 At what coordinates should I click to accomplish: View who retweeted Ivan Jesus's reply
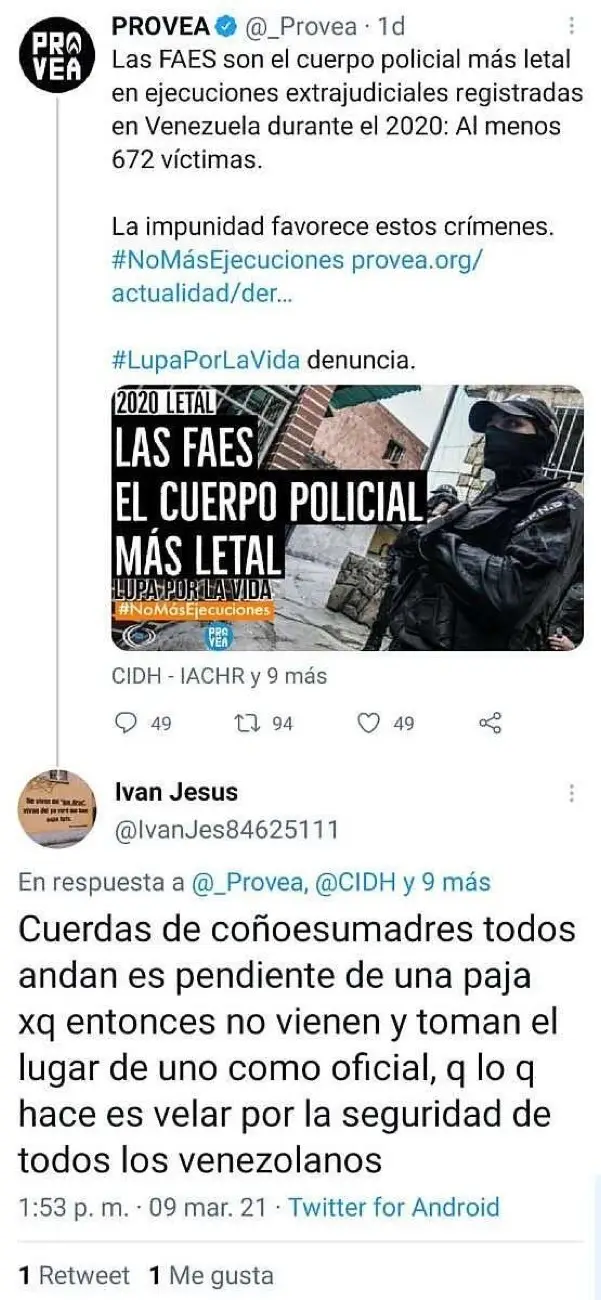[x=75, y=1275]
